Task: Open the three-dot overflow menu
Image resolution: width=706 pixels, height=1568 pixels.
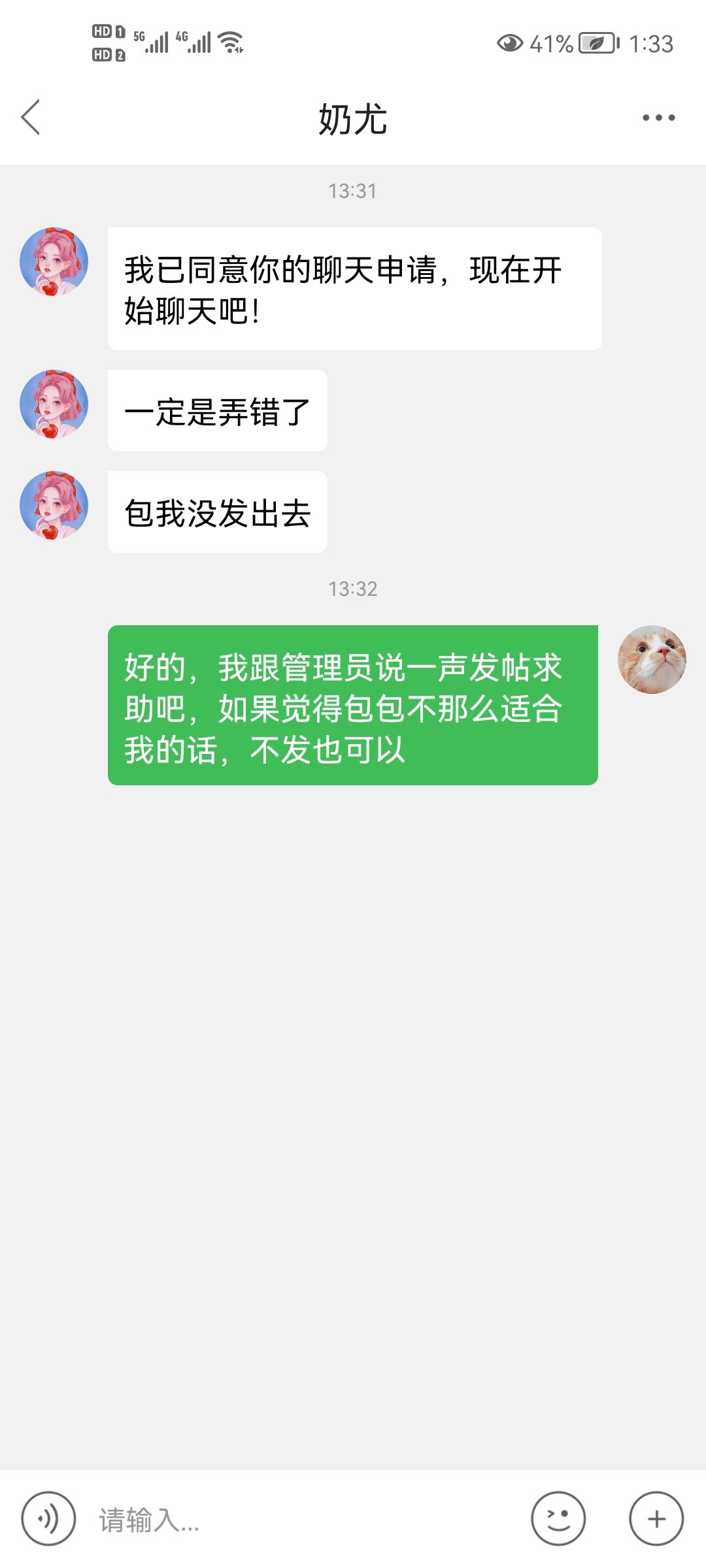Action: 658,118
